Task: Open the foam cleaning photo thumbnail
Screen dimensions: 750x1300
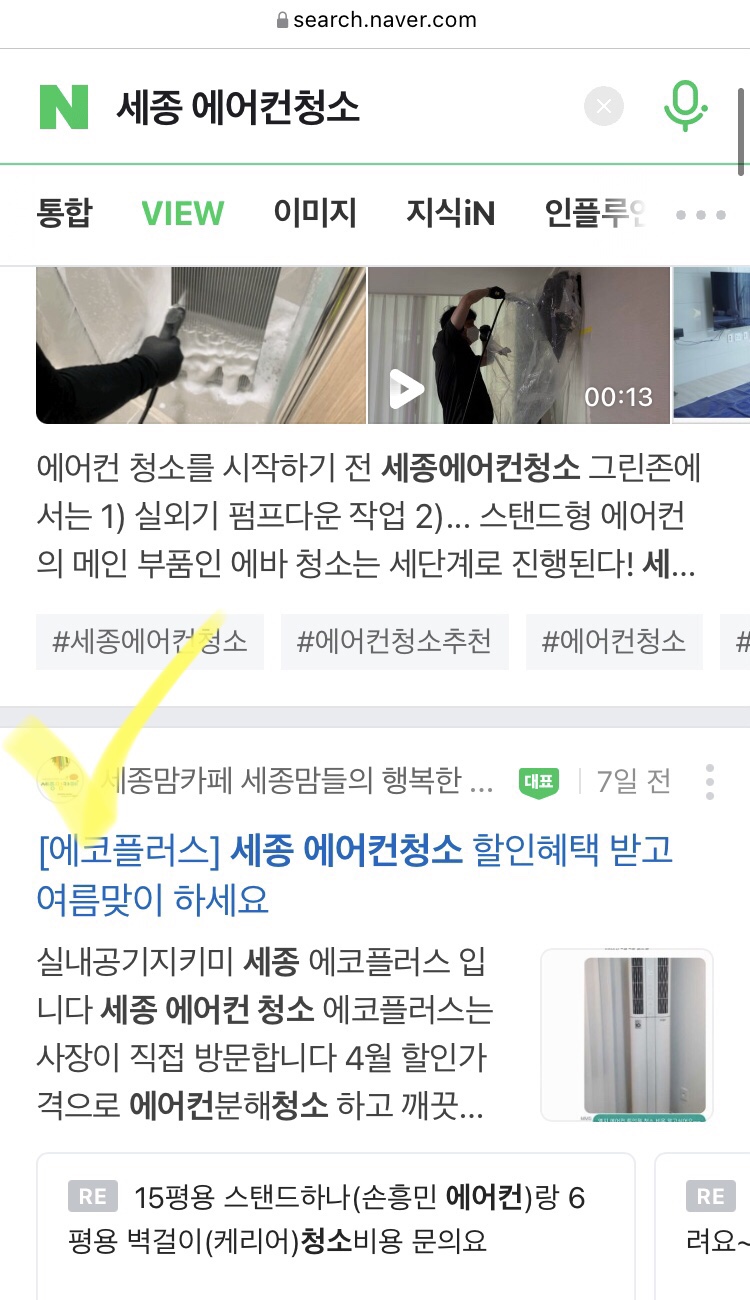Action: pyautogui.click(x=200, y=345)
